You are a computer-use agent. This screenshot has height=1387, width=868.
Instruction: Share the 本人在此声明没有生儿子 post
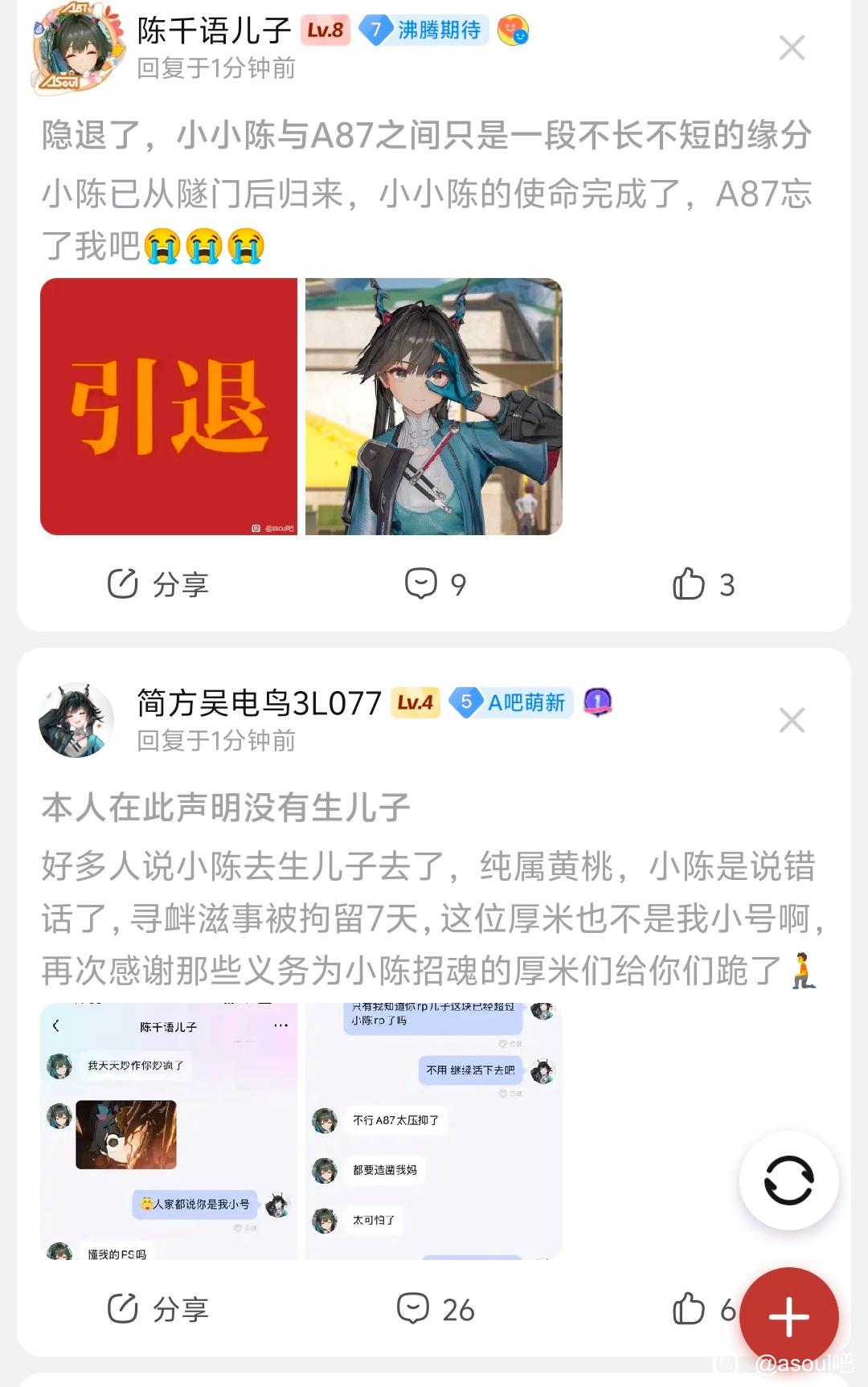[158, 1309]
